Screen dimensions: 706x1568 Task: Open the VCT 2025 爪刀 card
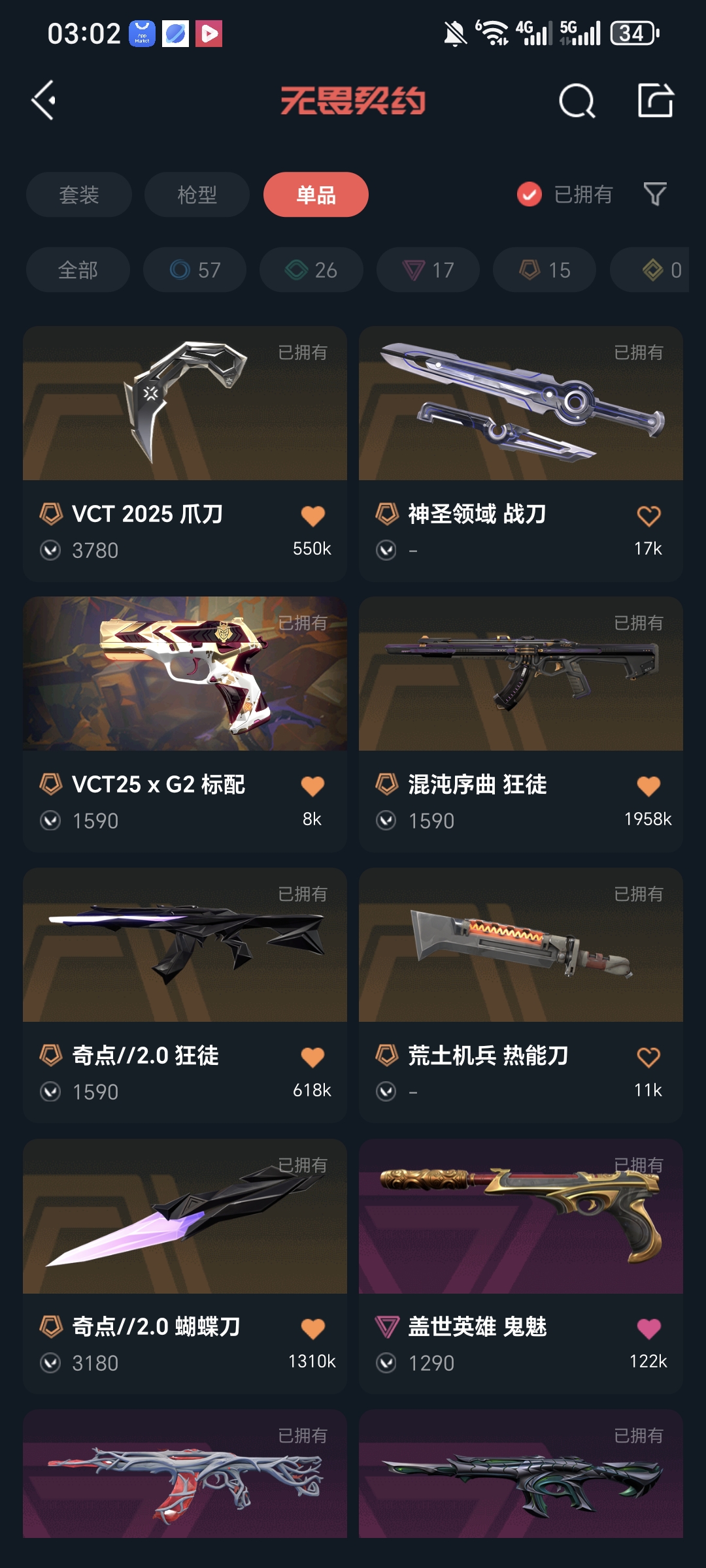185,425
